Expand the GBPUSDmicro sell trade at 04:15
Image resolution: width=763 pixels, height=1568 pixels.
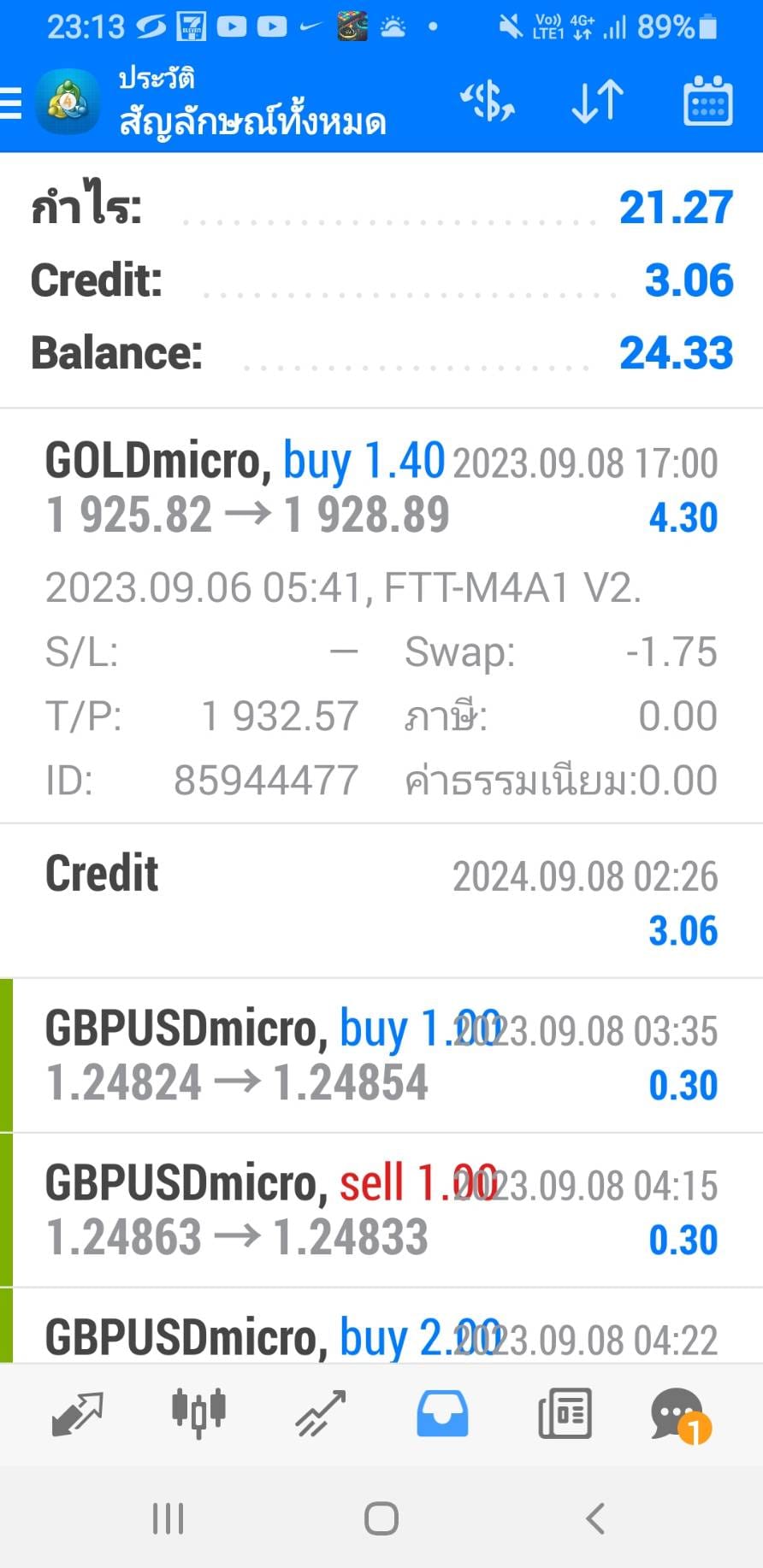click(381, 1211)
